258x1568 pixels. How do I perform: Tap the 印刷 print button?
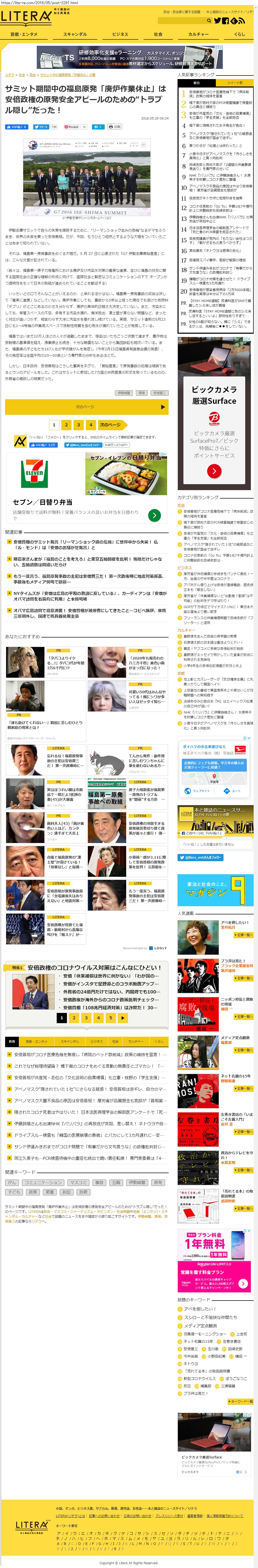click(x=114, y=127)
